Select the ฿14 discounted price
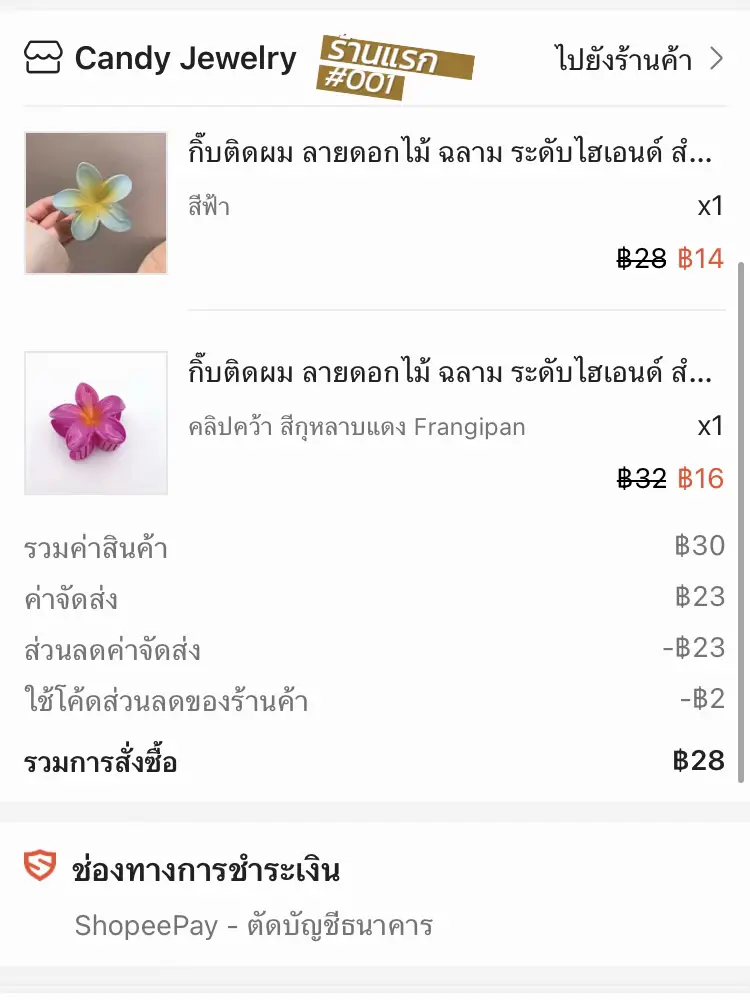The image size is (750, 1000). click(702, 258)
